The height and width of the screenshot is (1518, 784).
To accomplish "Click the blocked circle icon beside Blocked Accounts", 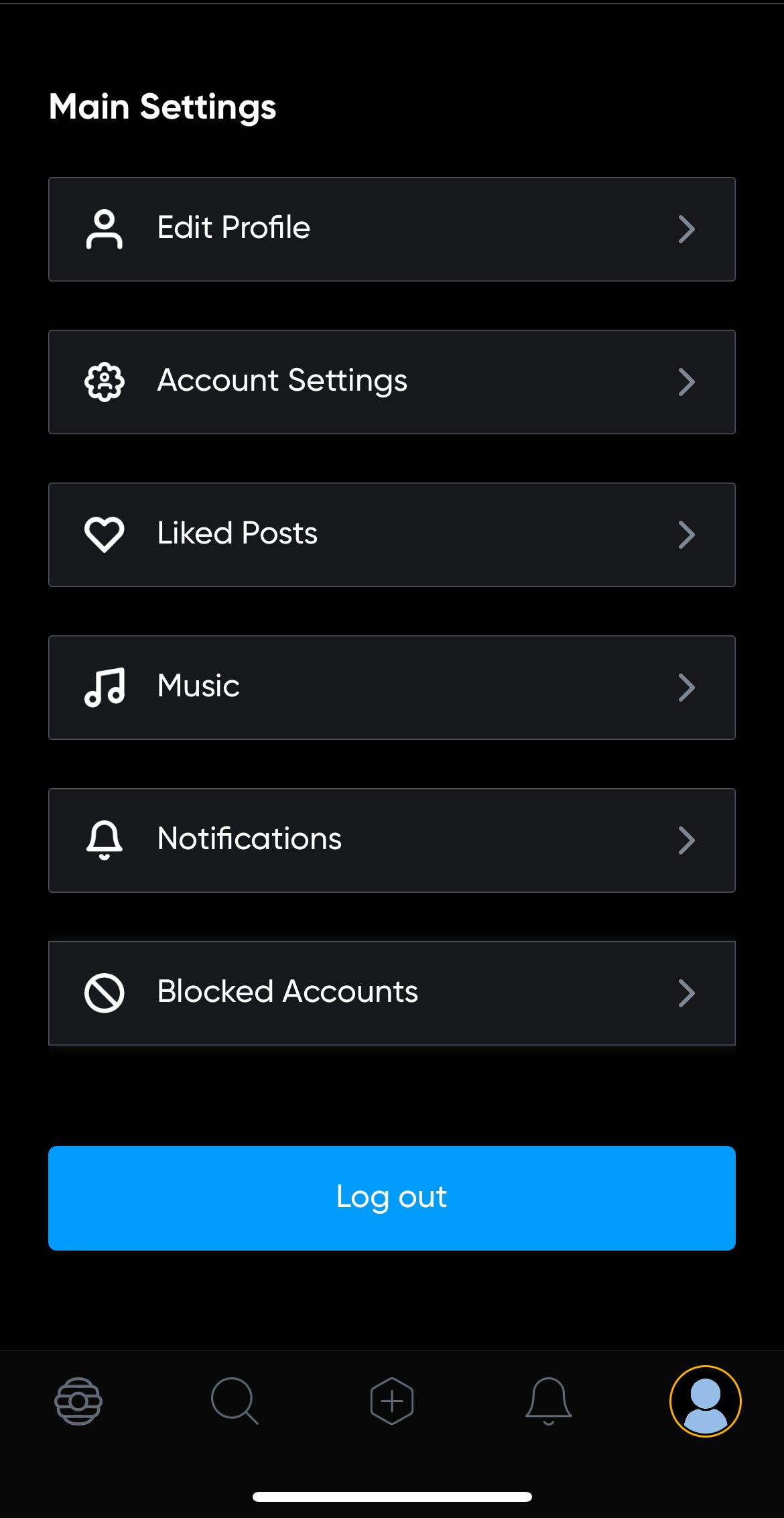I will (x=105, y=993).
